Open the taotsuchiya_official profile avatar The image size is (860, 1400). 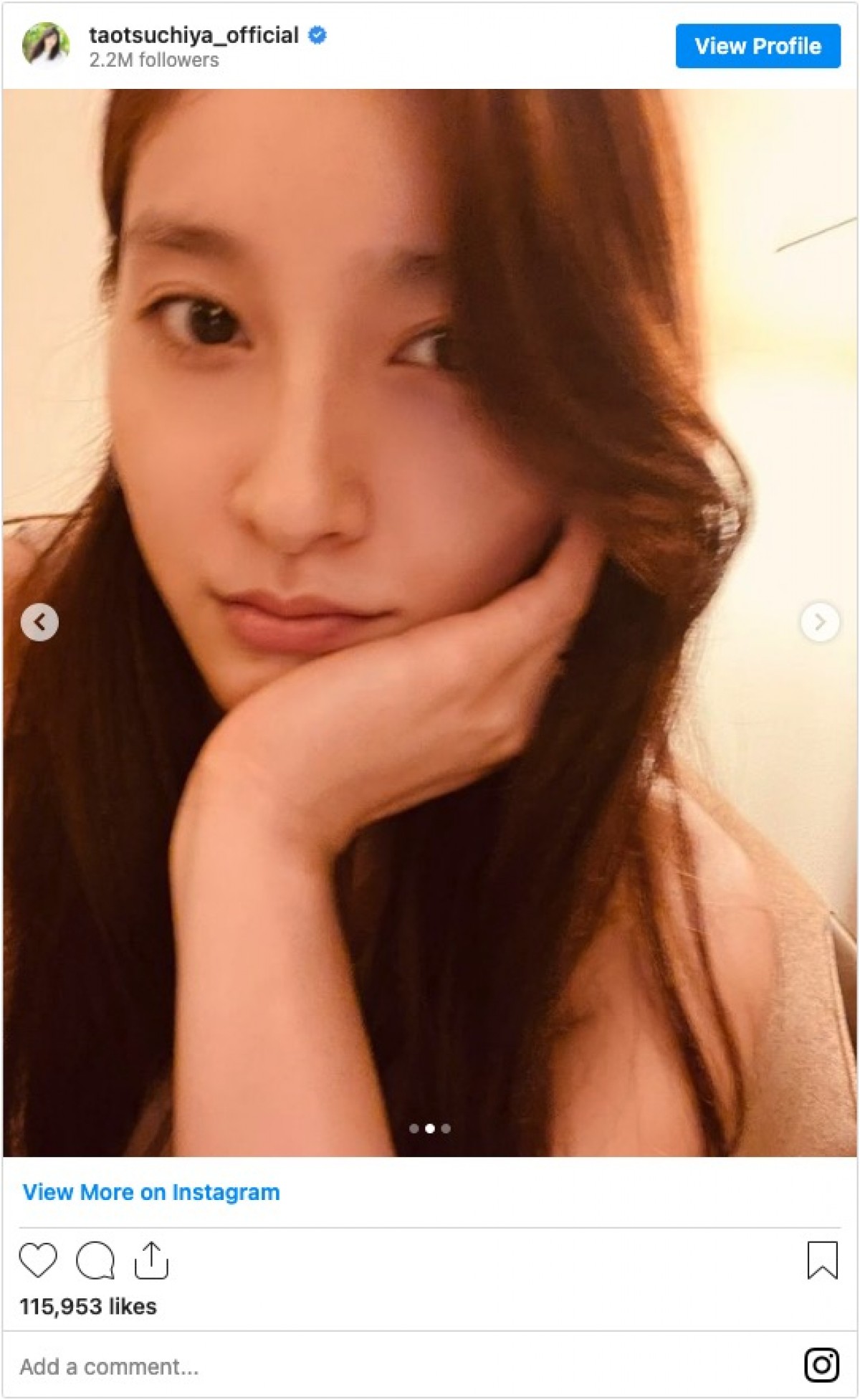coord(46,44)
